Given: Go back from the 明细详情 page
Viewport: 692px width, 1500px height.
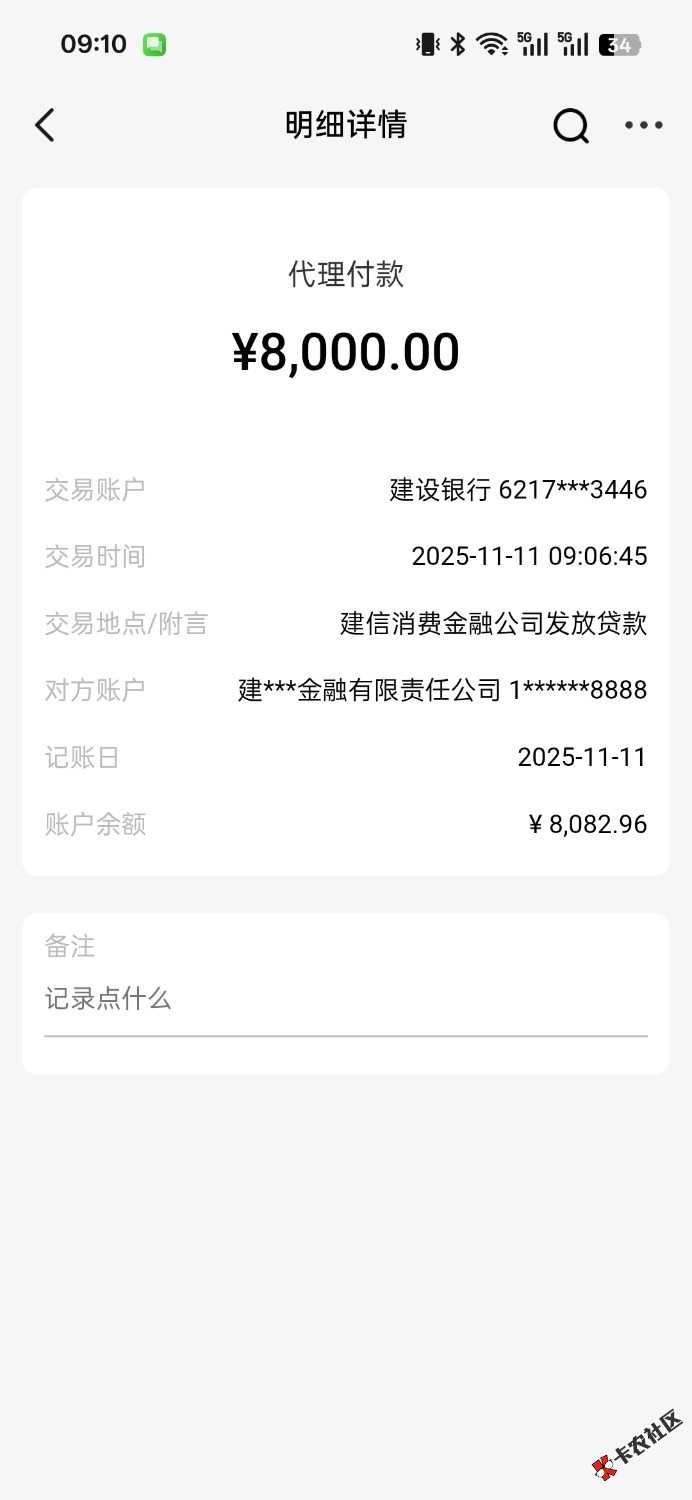Looking at the screenshot, I should pyautogui.click(x=45, y=126).
